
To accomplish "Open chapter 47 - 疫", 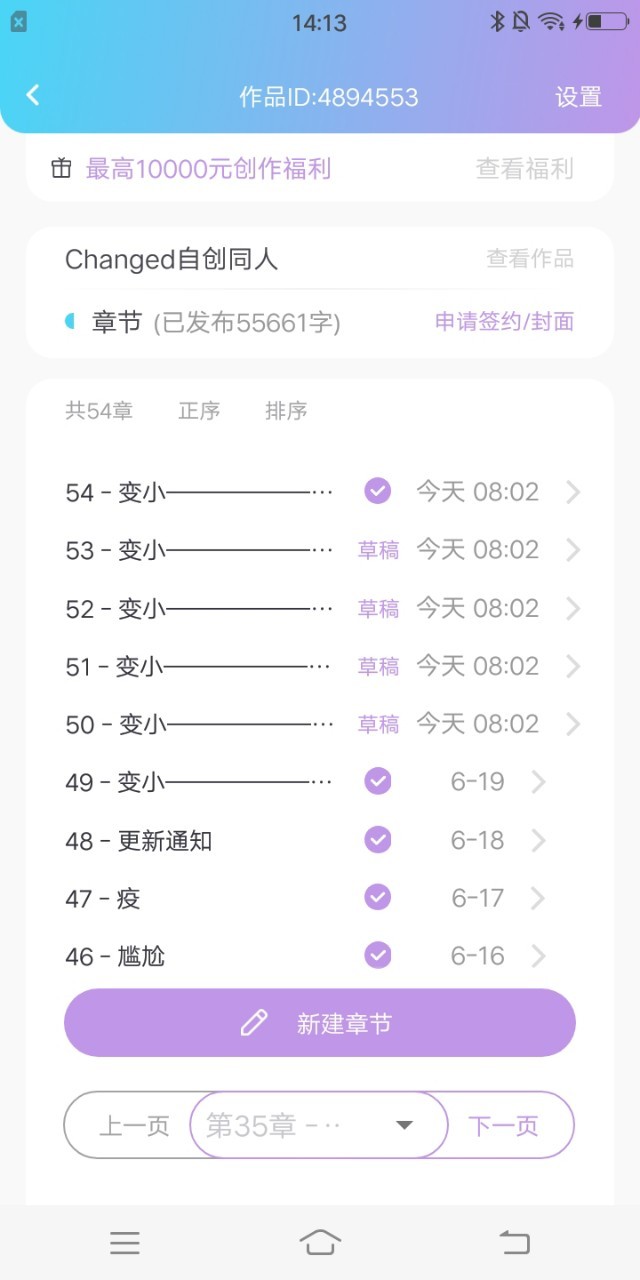I will [x=322, y=898].
